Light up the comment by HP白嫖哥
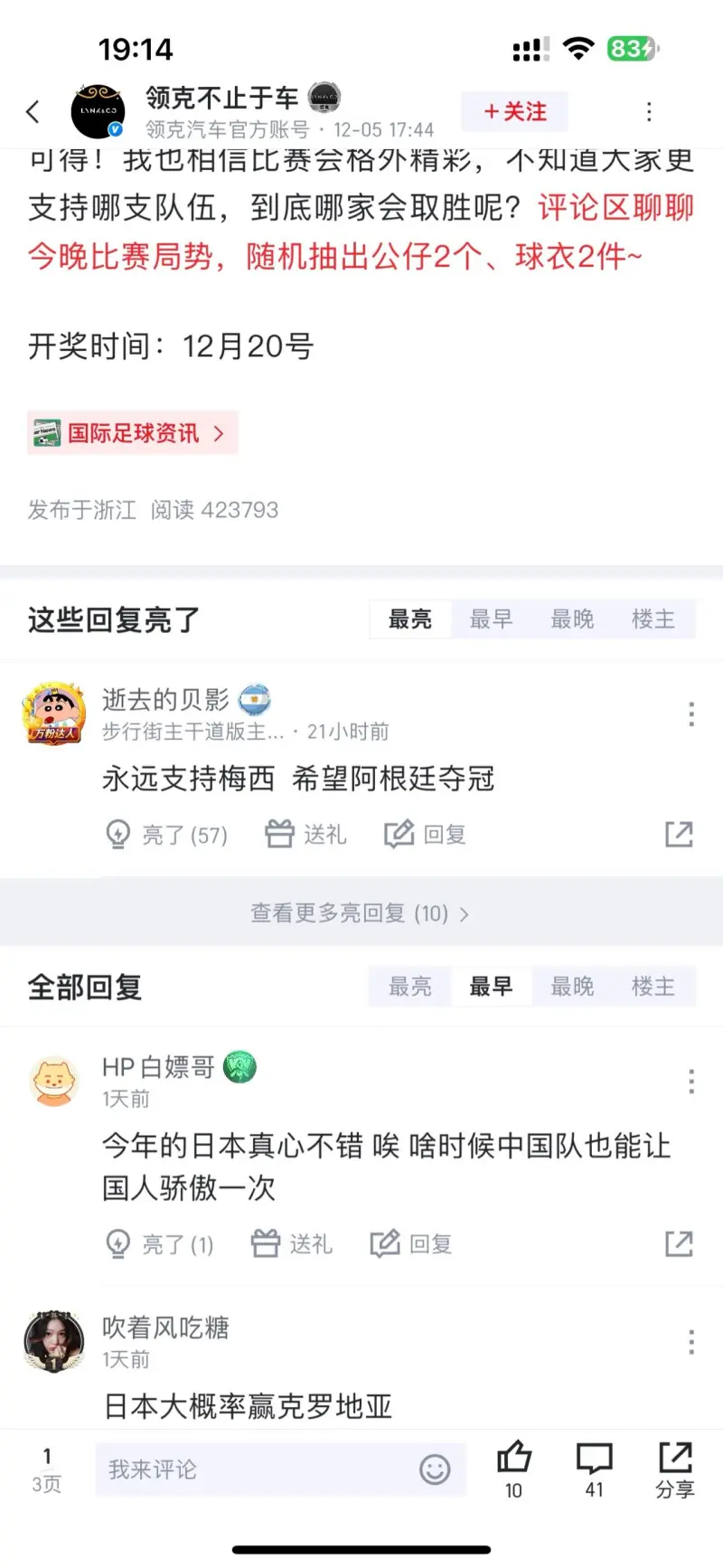This screenshot has height=1568, width=723. click(x=160, y=1244)
